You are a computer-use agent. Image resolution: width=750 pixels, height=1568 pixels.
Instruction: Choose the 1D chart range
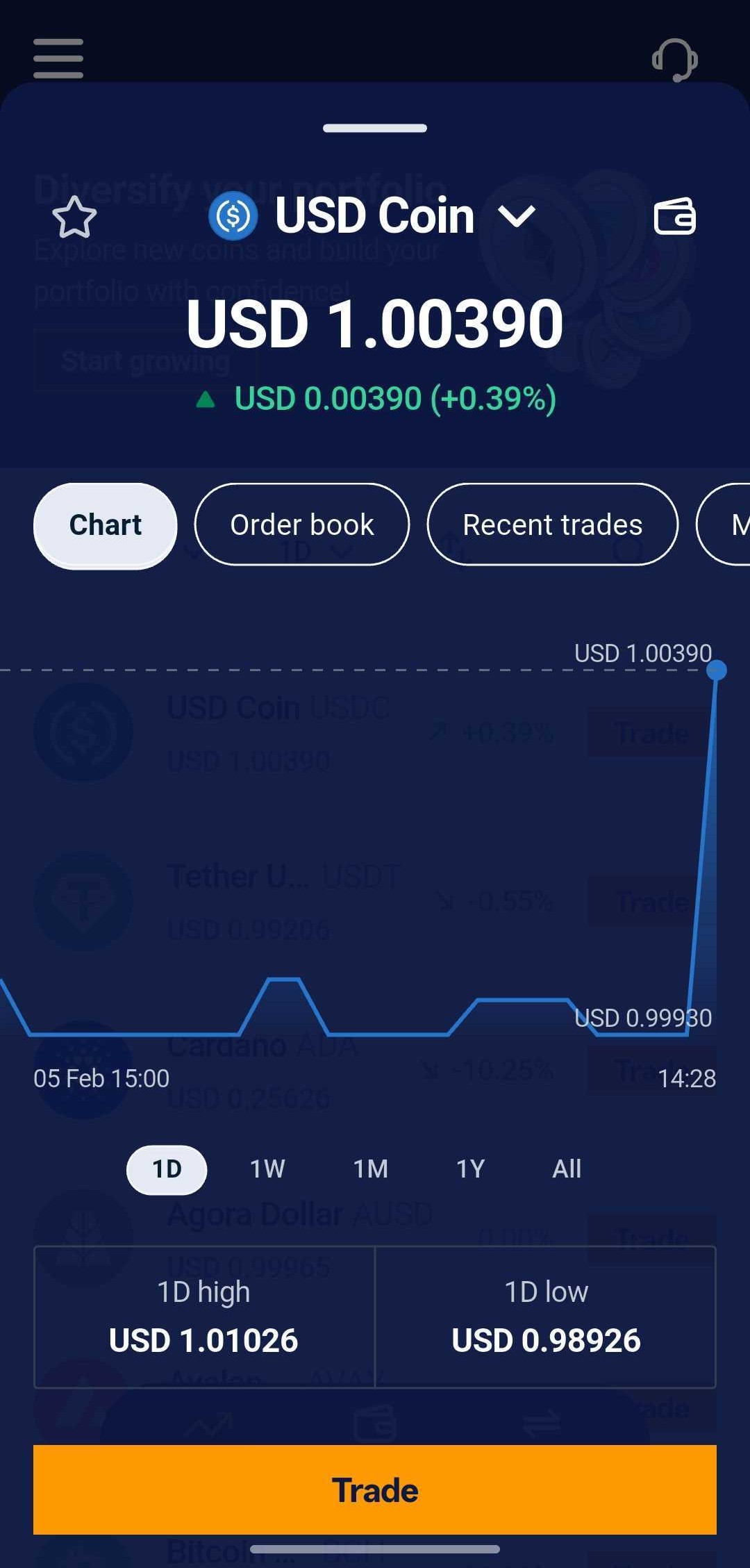167,1169
